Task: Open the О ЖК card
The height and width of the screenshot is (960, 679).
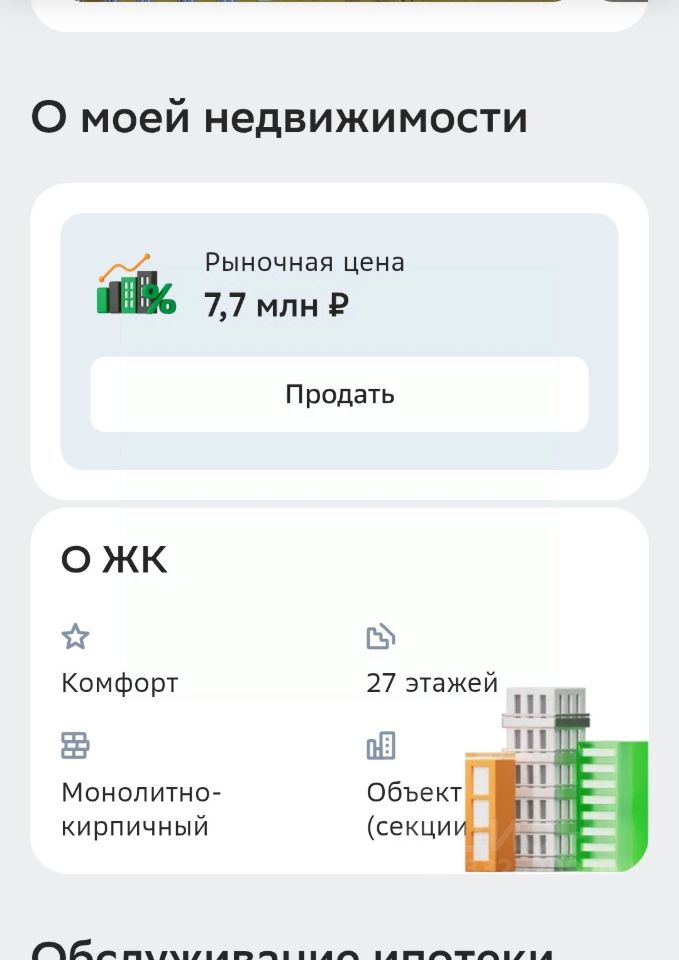Action: pyautogui.click(x=339, y=691)
